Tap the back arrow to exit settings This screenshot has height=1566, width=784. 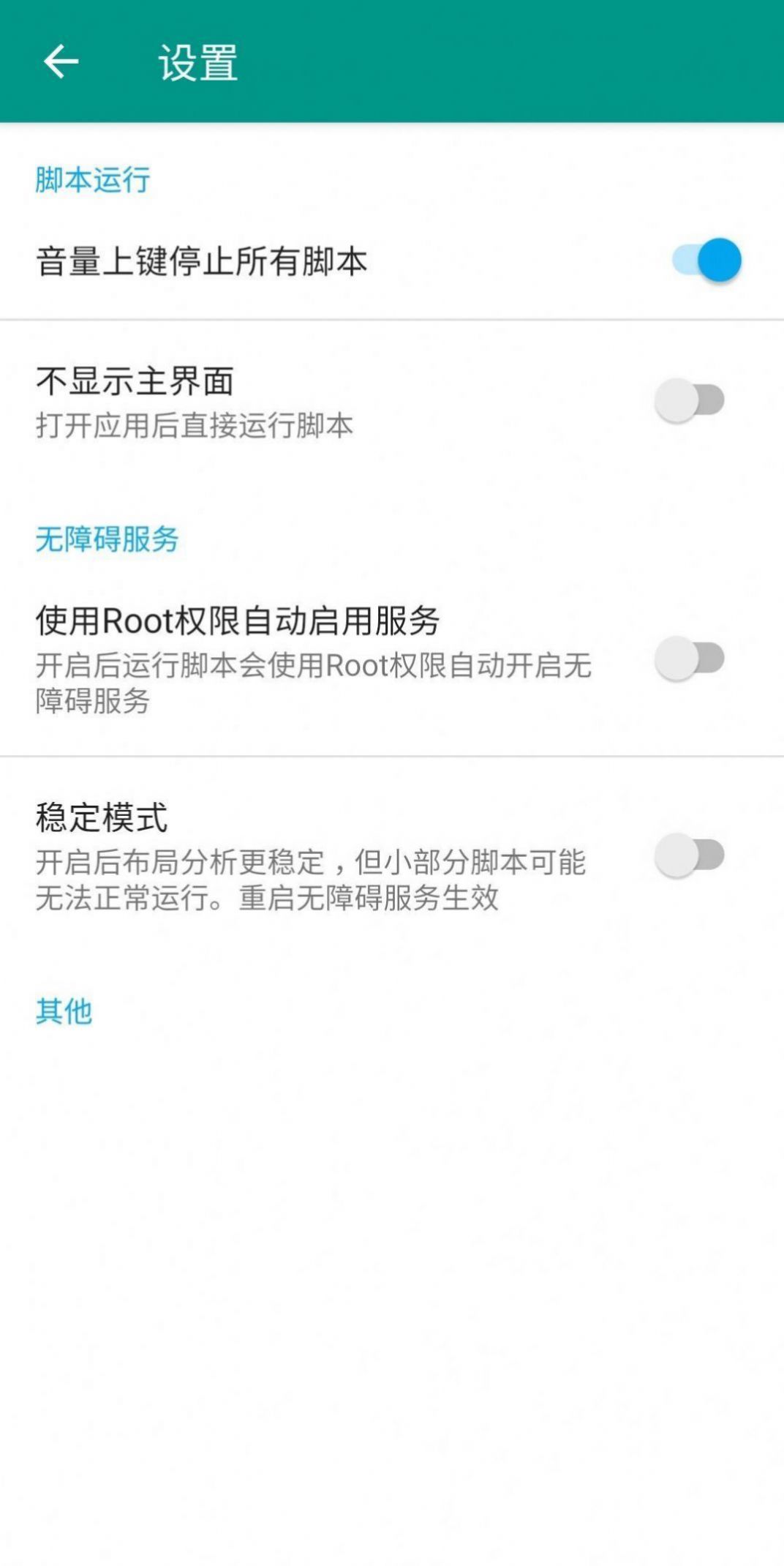[60, 61]
